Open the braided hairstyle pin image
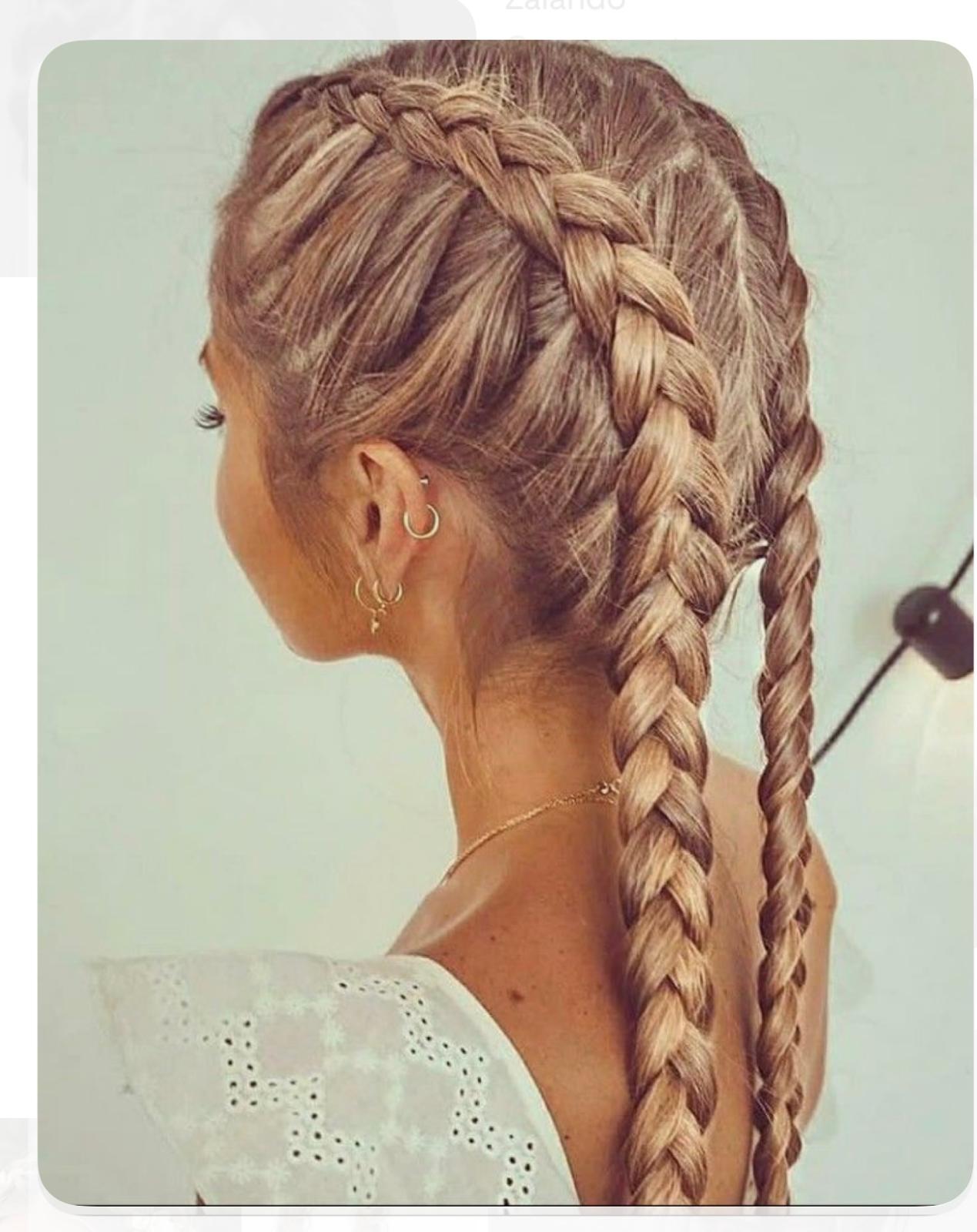Image resolution: width=977 pixels, height=1232 pixels. pos(504,622)
